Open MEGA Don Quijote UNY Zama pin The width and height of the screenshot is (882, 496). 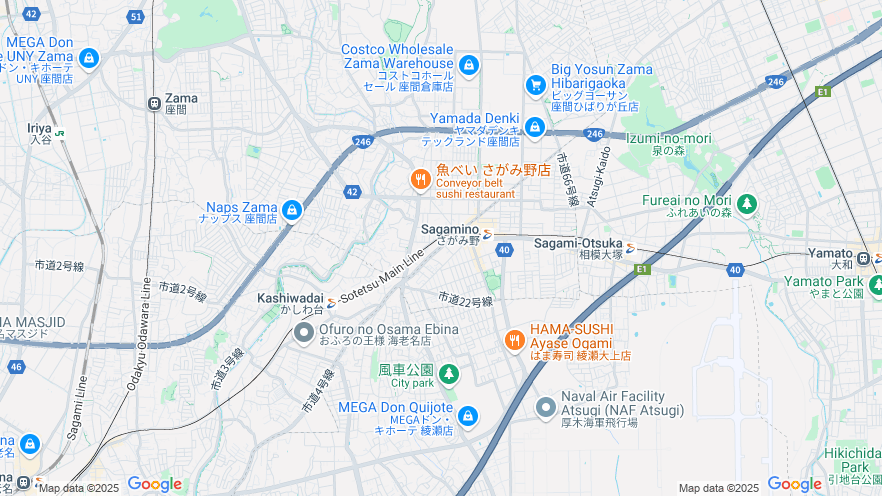[x=89, y=60]
